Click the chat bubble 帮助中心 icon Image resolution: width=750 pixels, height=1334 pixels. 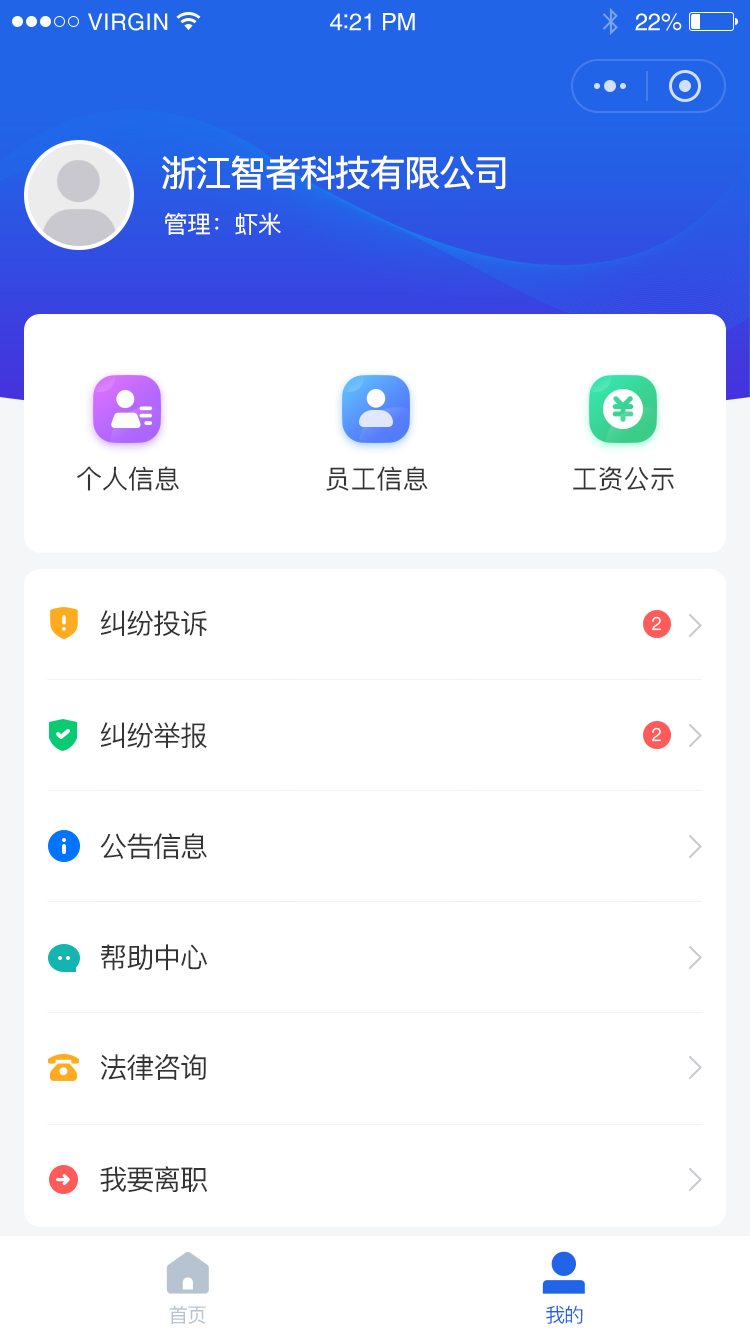coord(64,957)
